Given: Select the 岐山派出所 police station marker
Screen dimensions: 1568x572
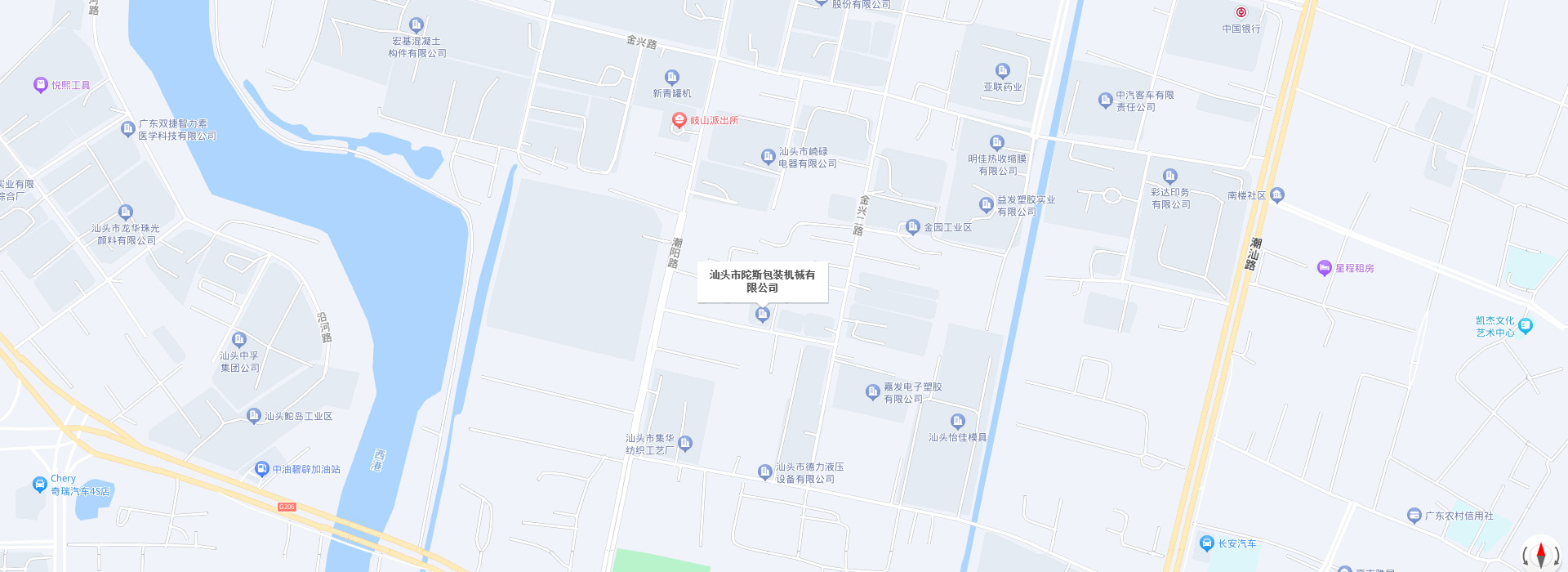Looking at the screenshot, I should click(679, 121).
